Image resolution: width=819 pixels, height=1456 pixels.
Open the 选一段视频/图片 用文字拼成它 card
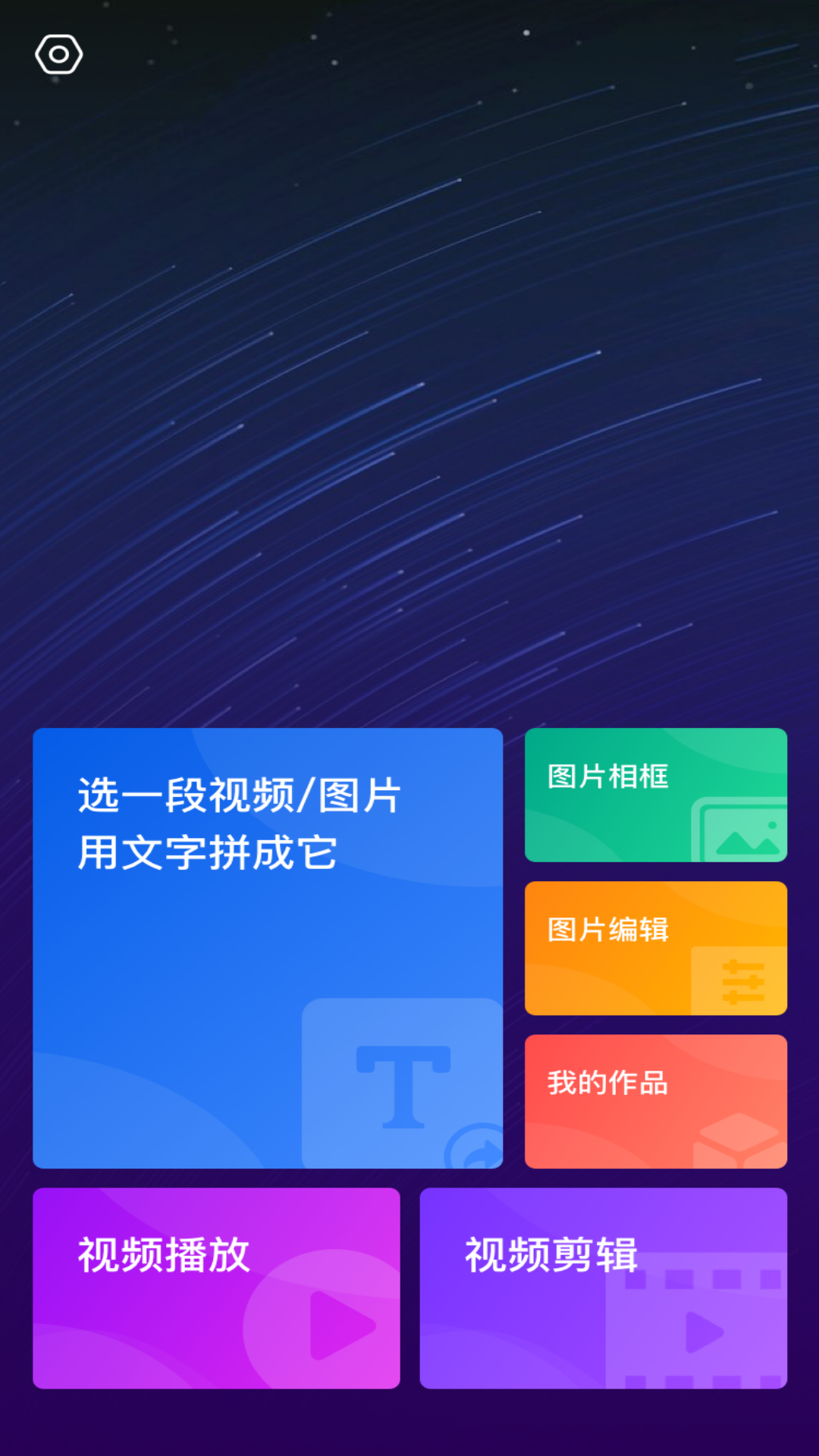tap(267, 948)
